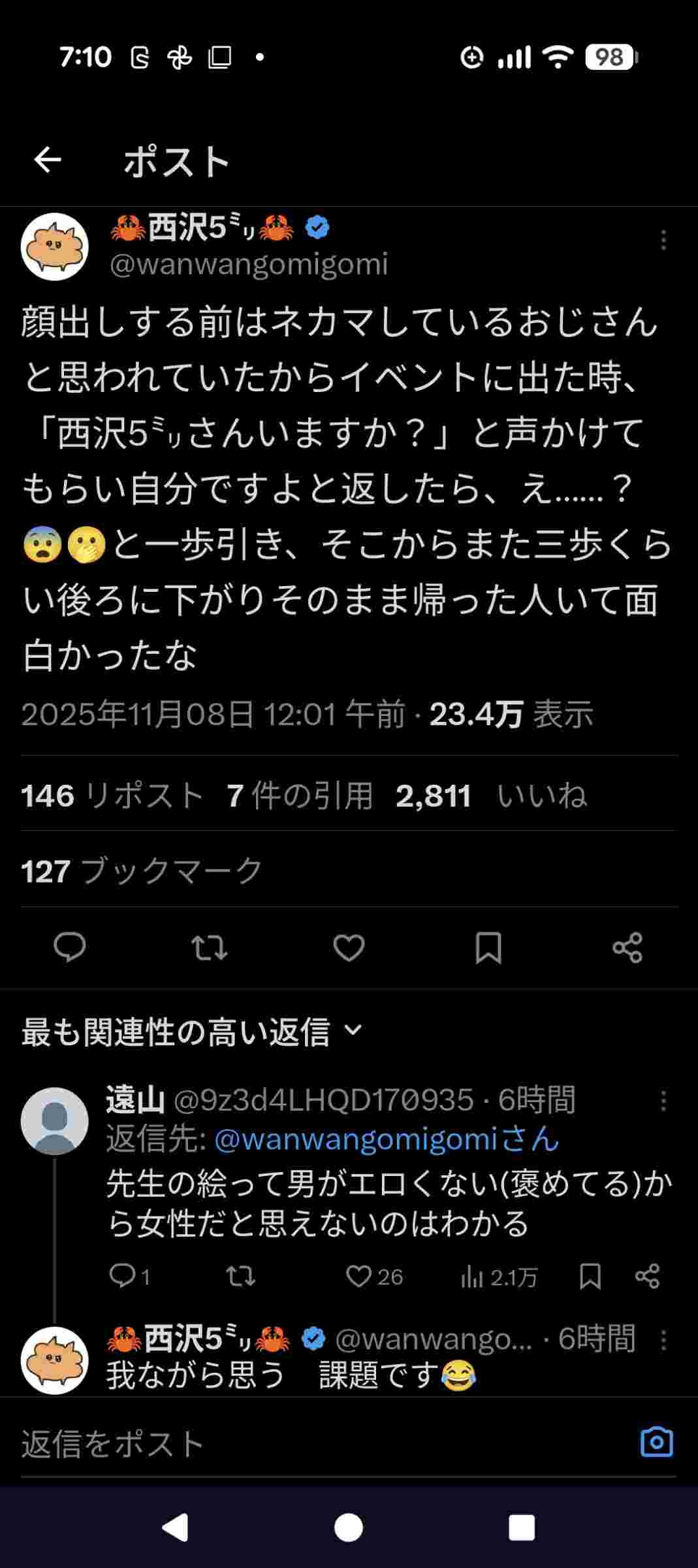View the 7 件の引用 quotes

point(300,796)
